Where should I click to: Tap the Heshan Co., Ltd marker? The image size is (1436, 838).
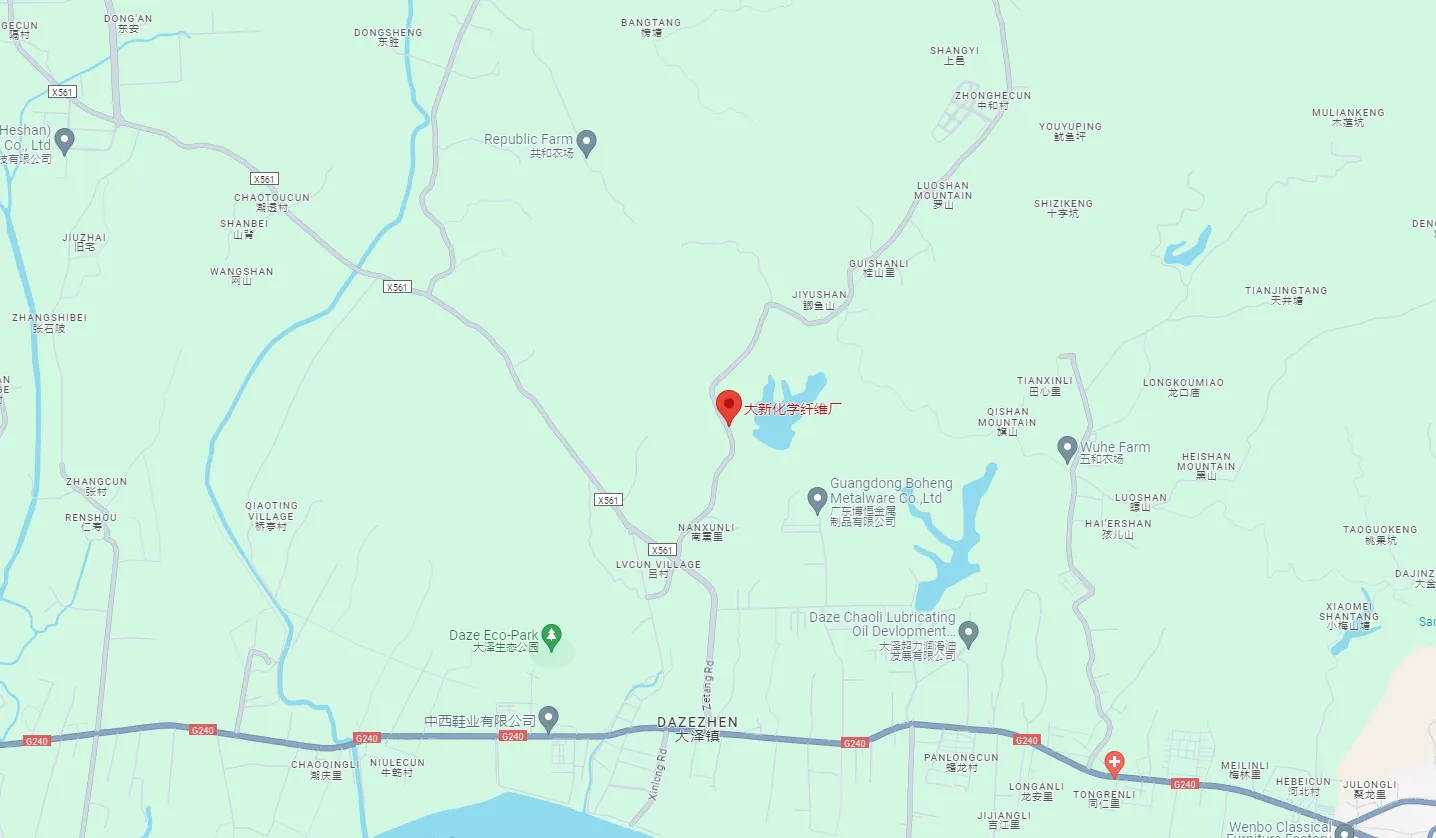pos(65,140)
